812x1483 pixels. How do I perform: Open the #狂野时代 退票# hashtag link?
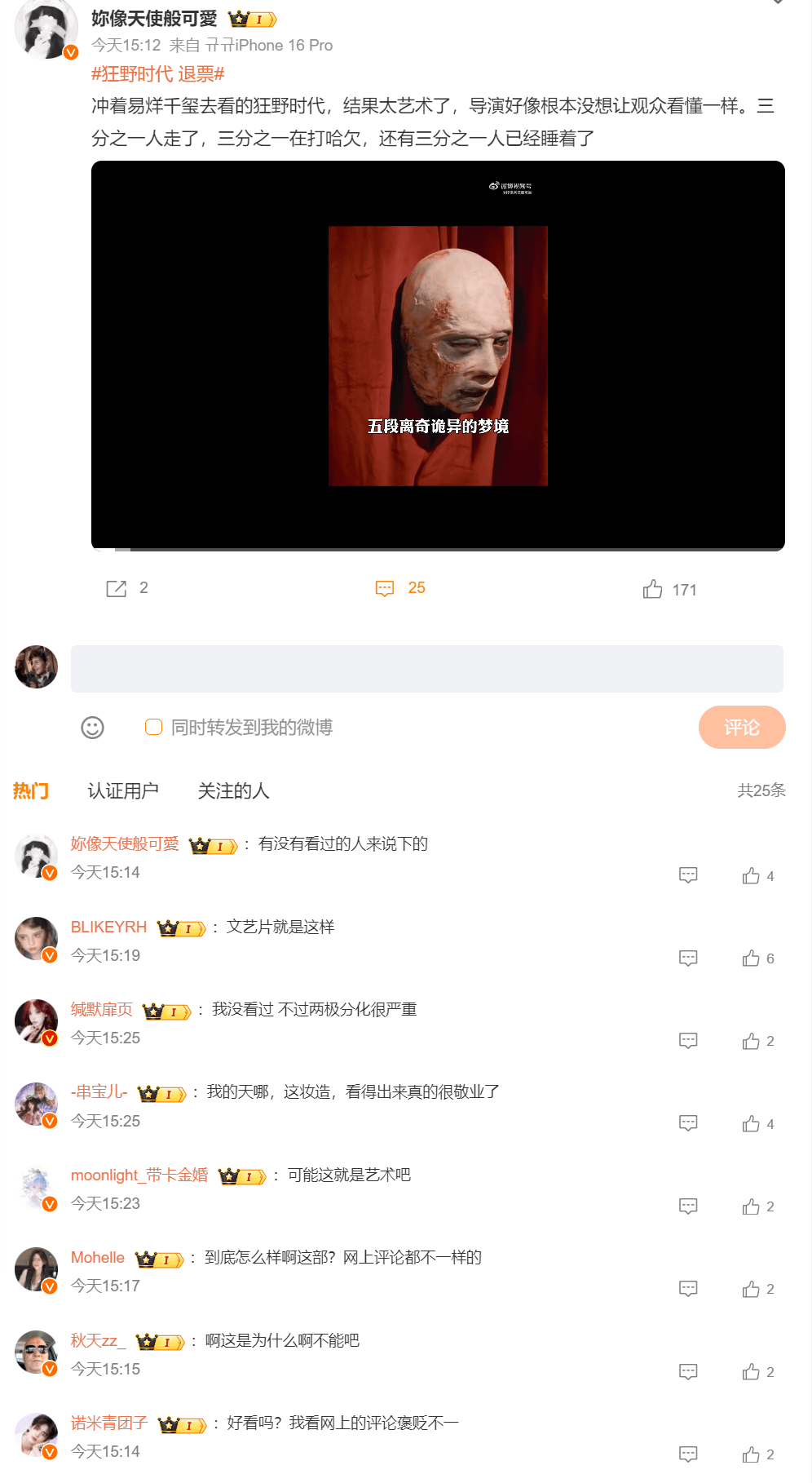[x=157, y=74]
